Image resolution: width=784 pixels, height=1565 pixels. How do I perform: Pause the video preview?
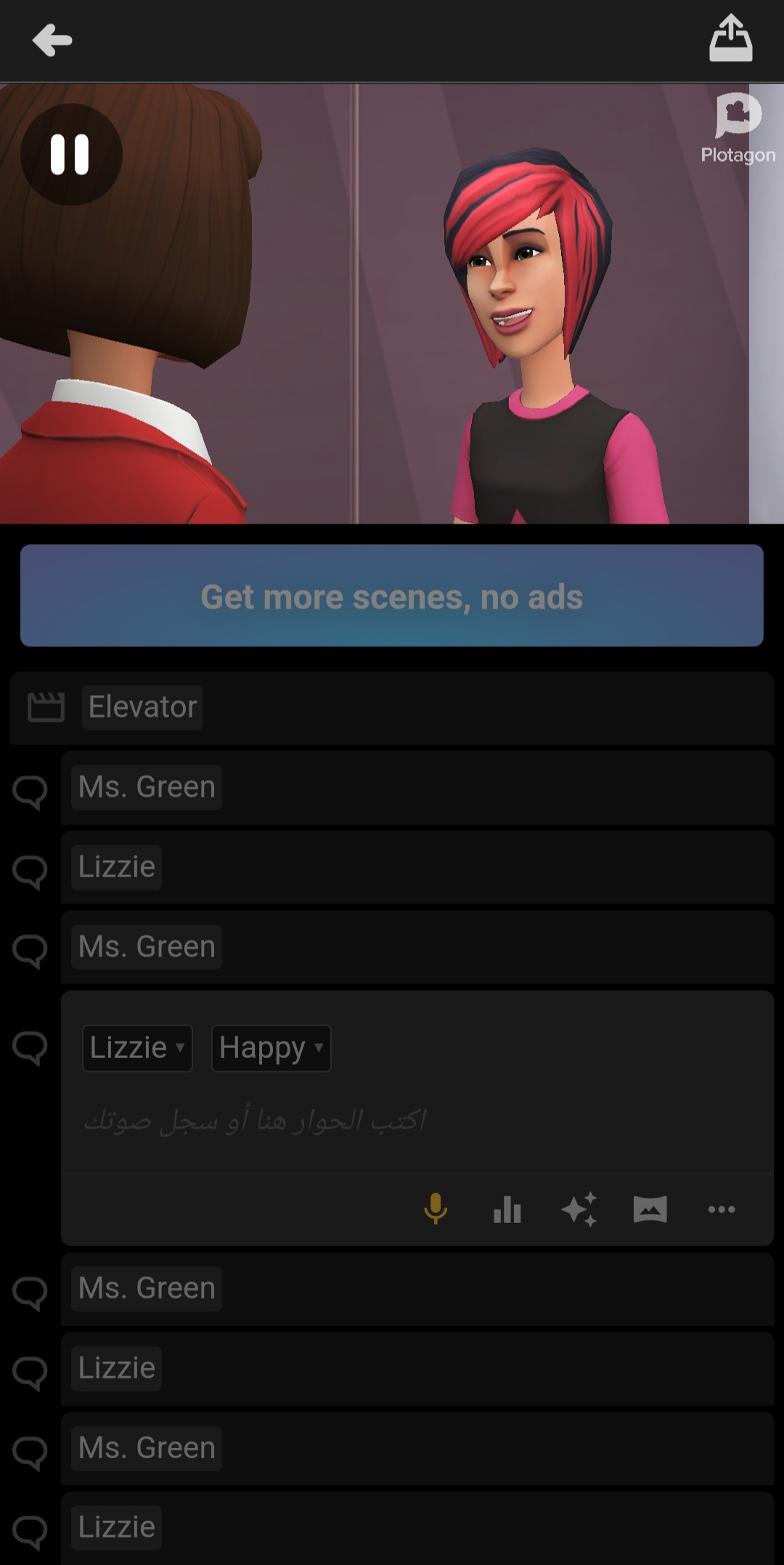pos(70,154)
